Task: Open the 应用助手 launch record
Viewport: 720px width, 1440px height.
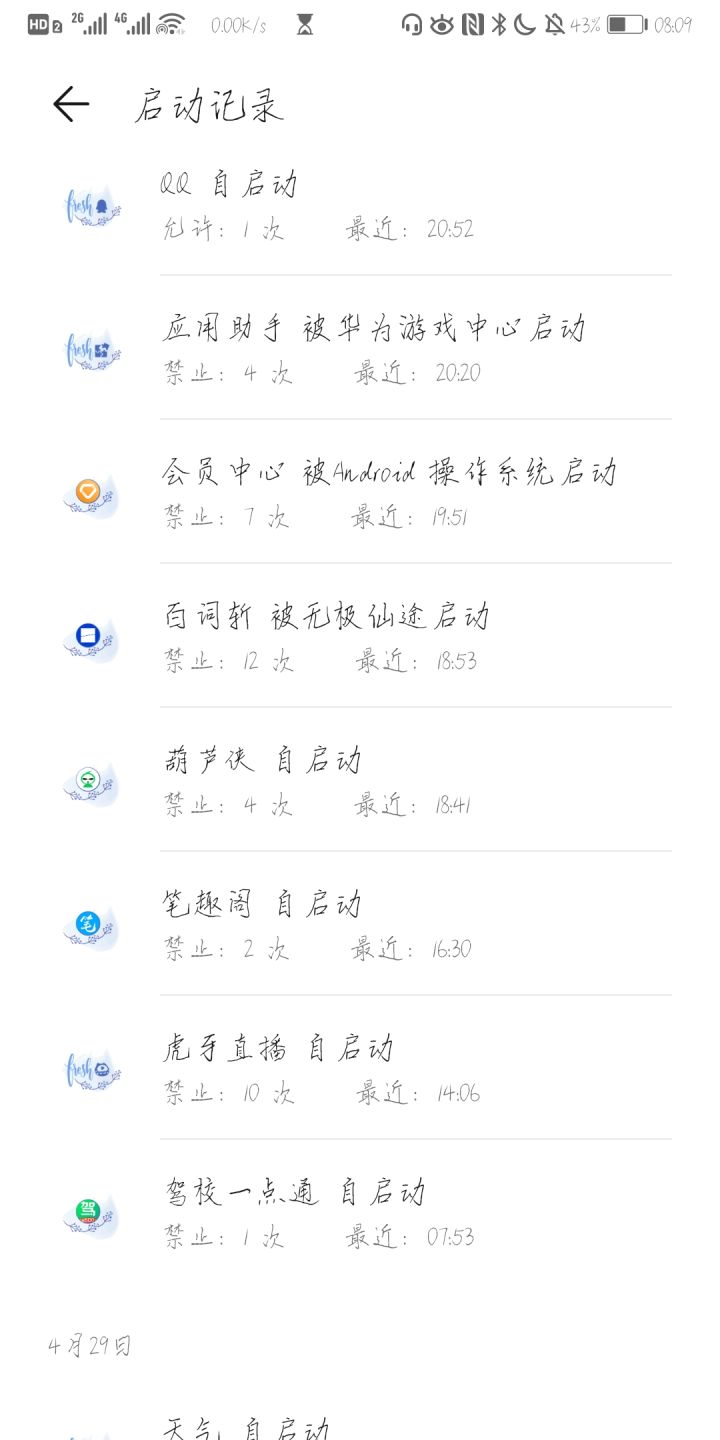Action: [360, 347]
